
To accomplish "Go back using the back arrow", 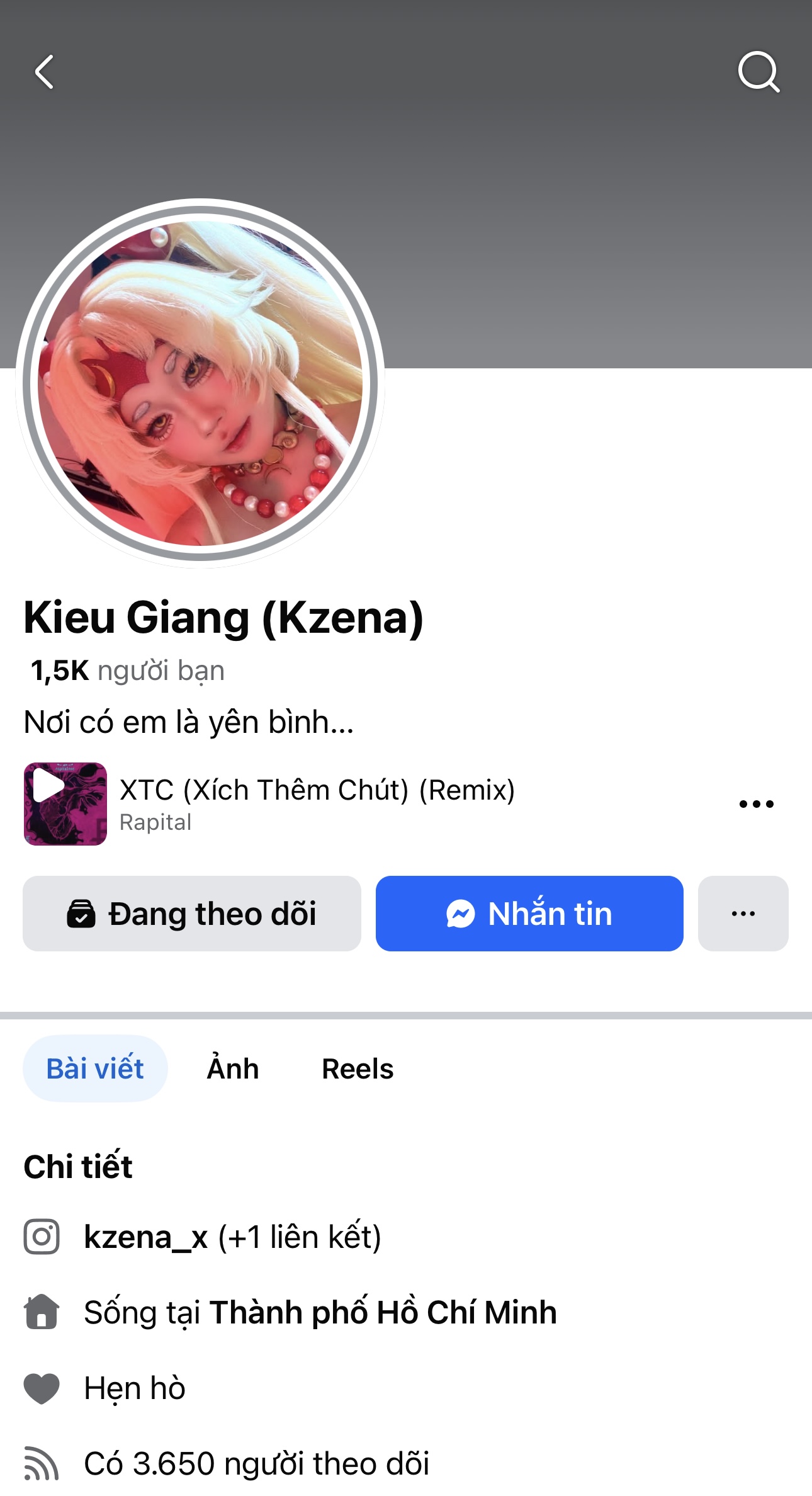I will pyautogui.click(x=44, y=72).
